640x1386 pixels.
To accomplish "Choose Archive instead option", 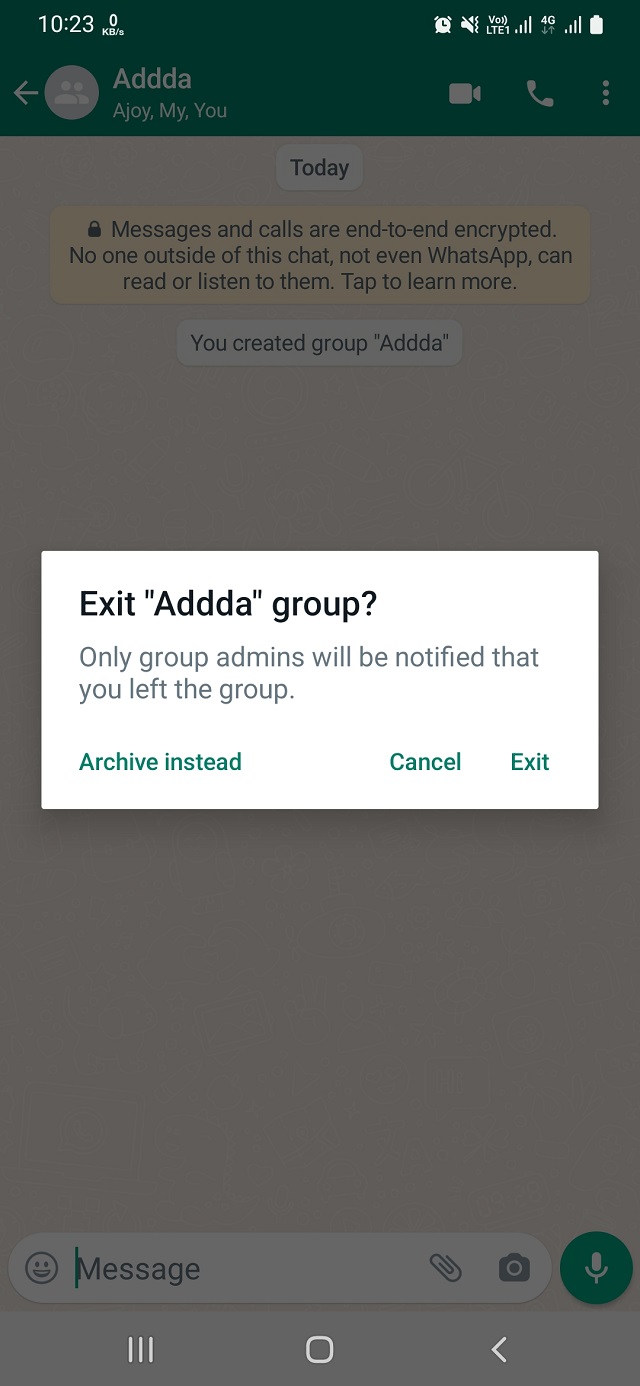I will coord(160,762).
